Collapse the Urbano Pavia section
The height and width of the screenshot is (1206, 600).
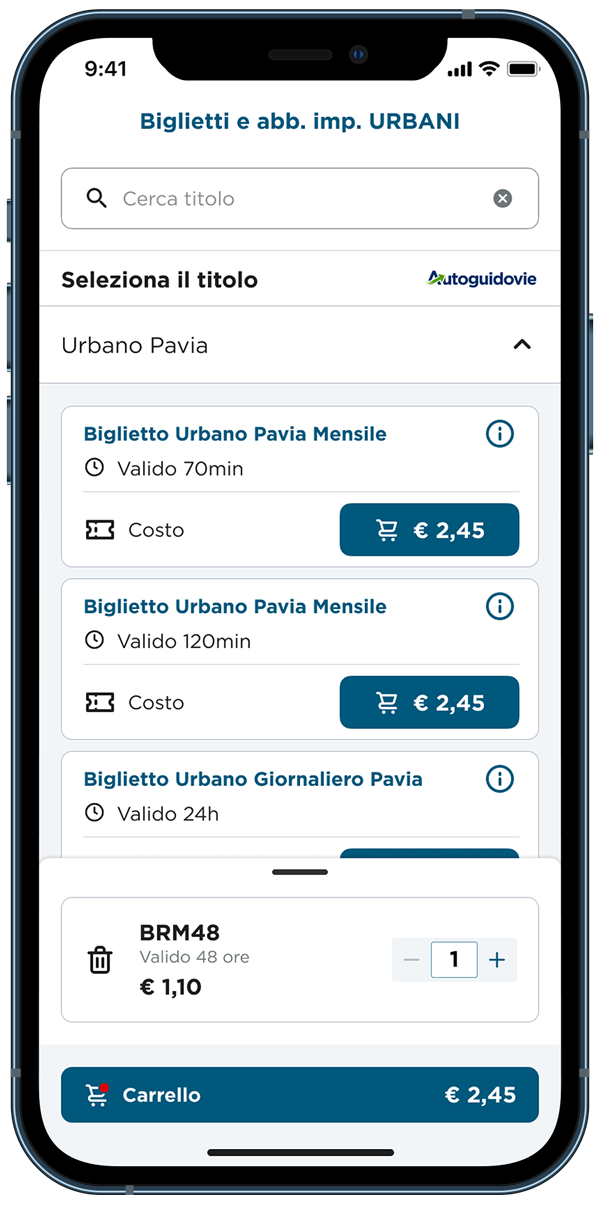tap(521, 345)
